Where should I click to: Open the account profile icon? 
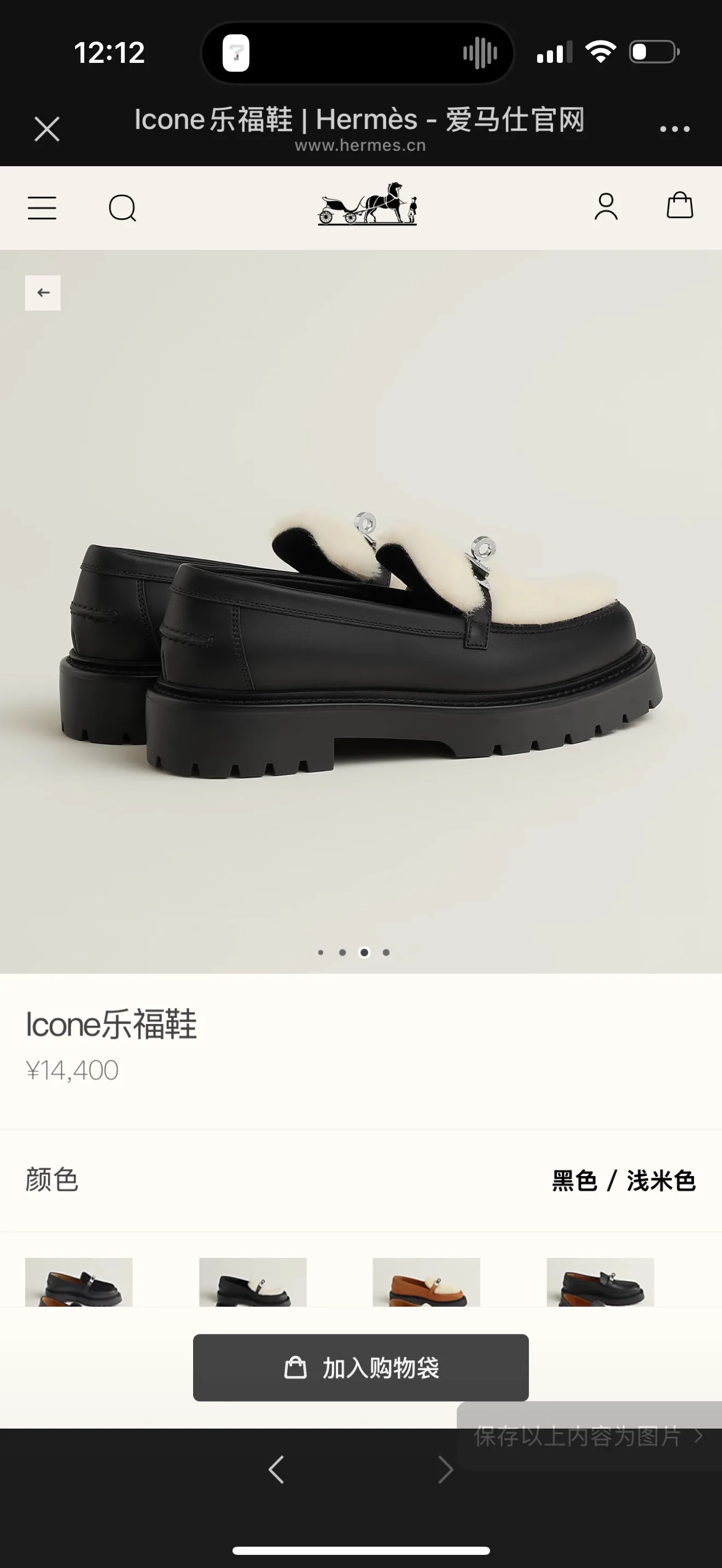605,207
